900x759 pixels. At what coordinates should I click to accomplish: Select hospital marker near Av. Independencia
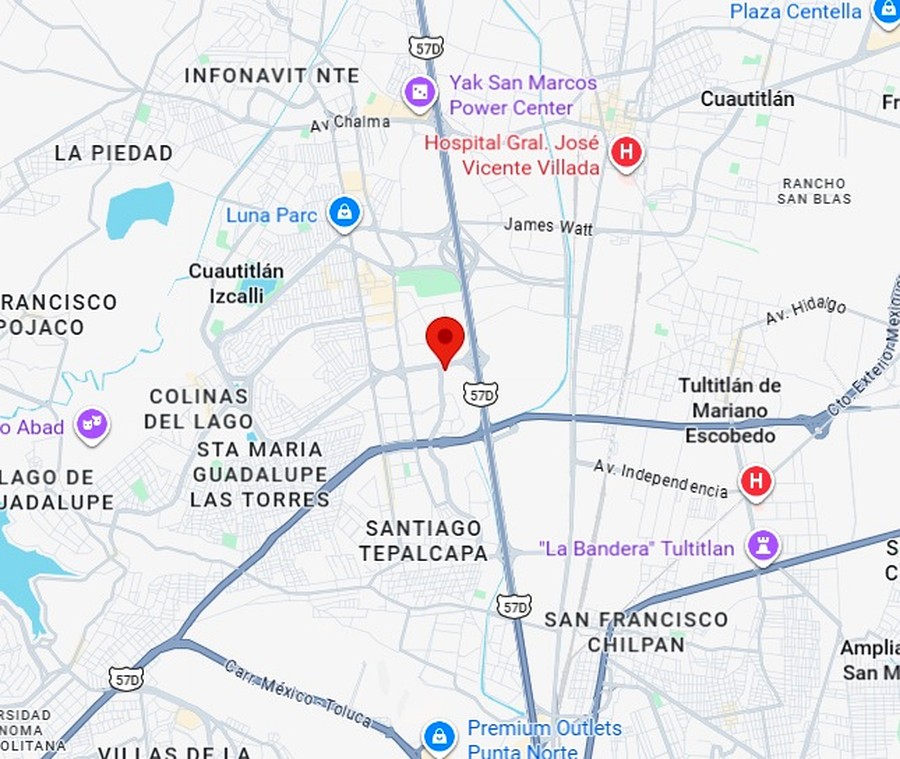[756, 482]
